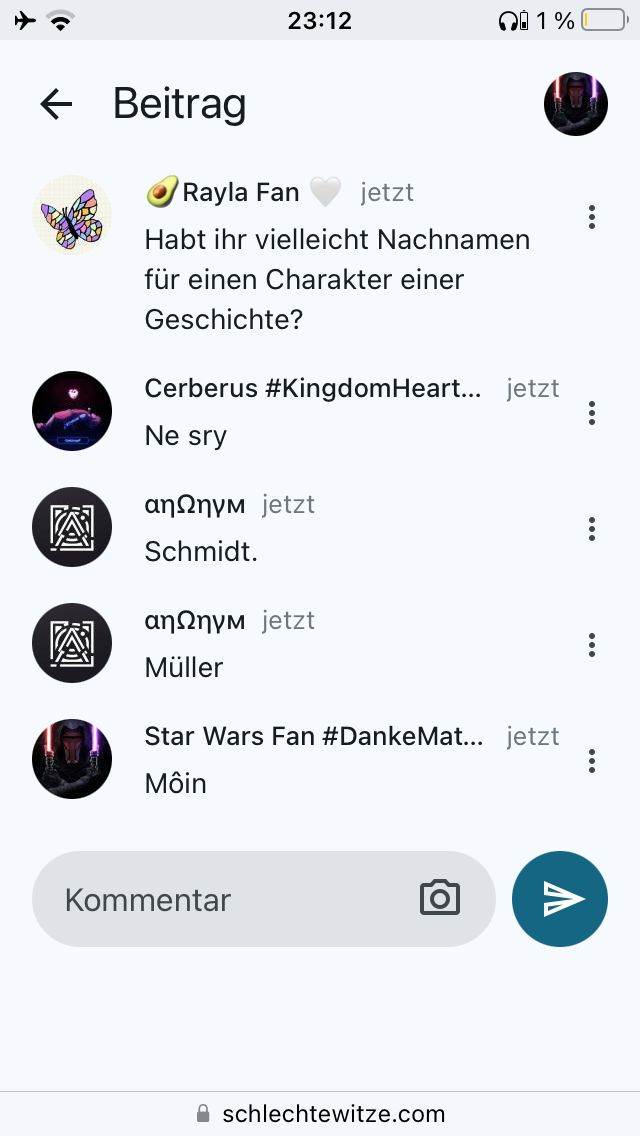Open the avatar next to the 'Môin' comment
Image resolution: width=640 pixels, height=1136 pixels.
click(x=72, y=759)
